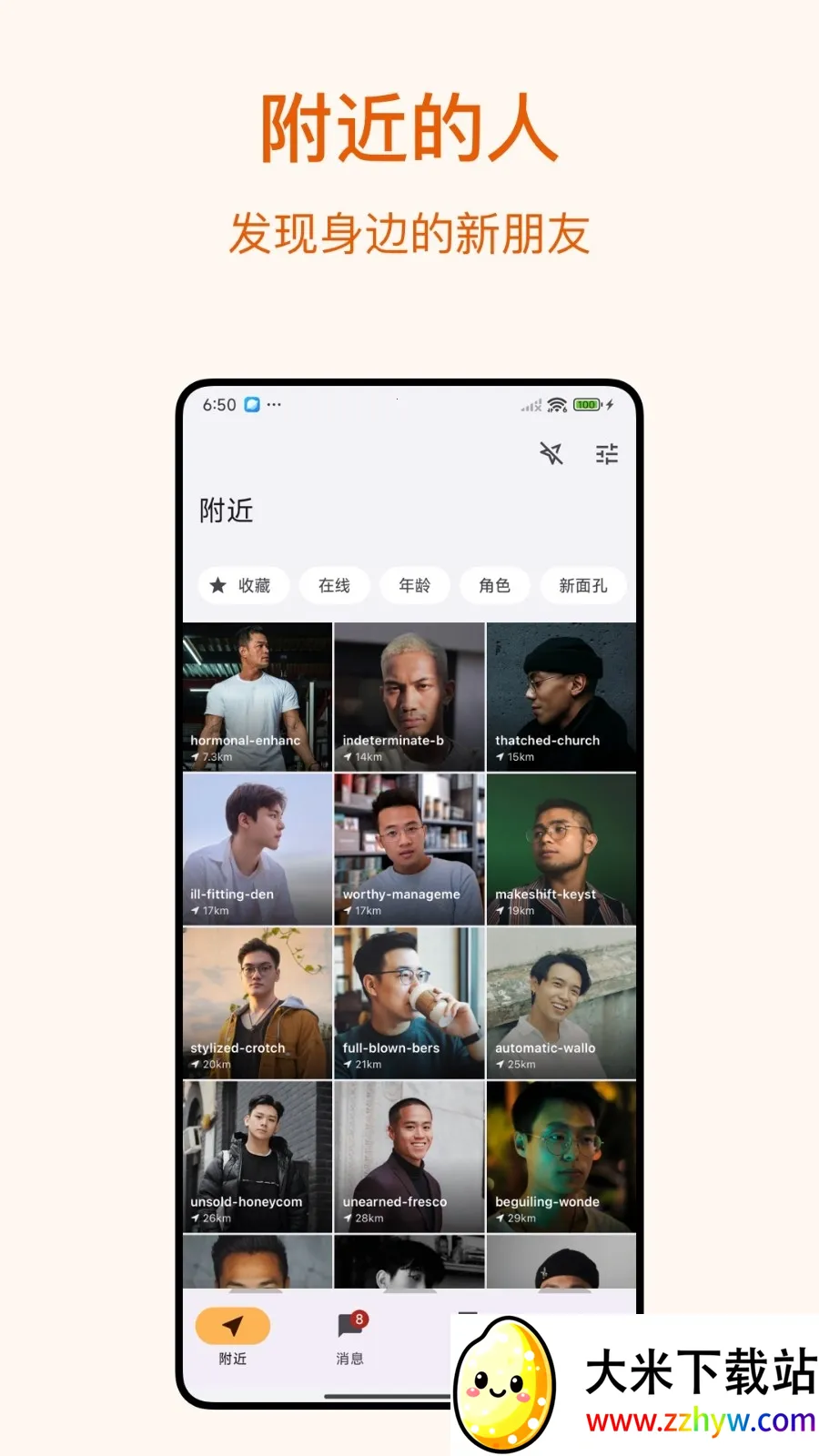Enable the 收藏 favorites filter

(x=243, y=585)
